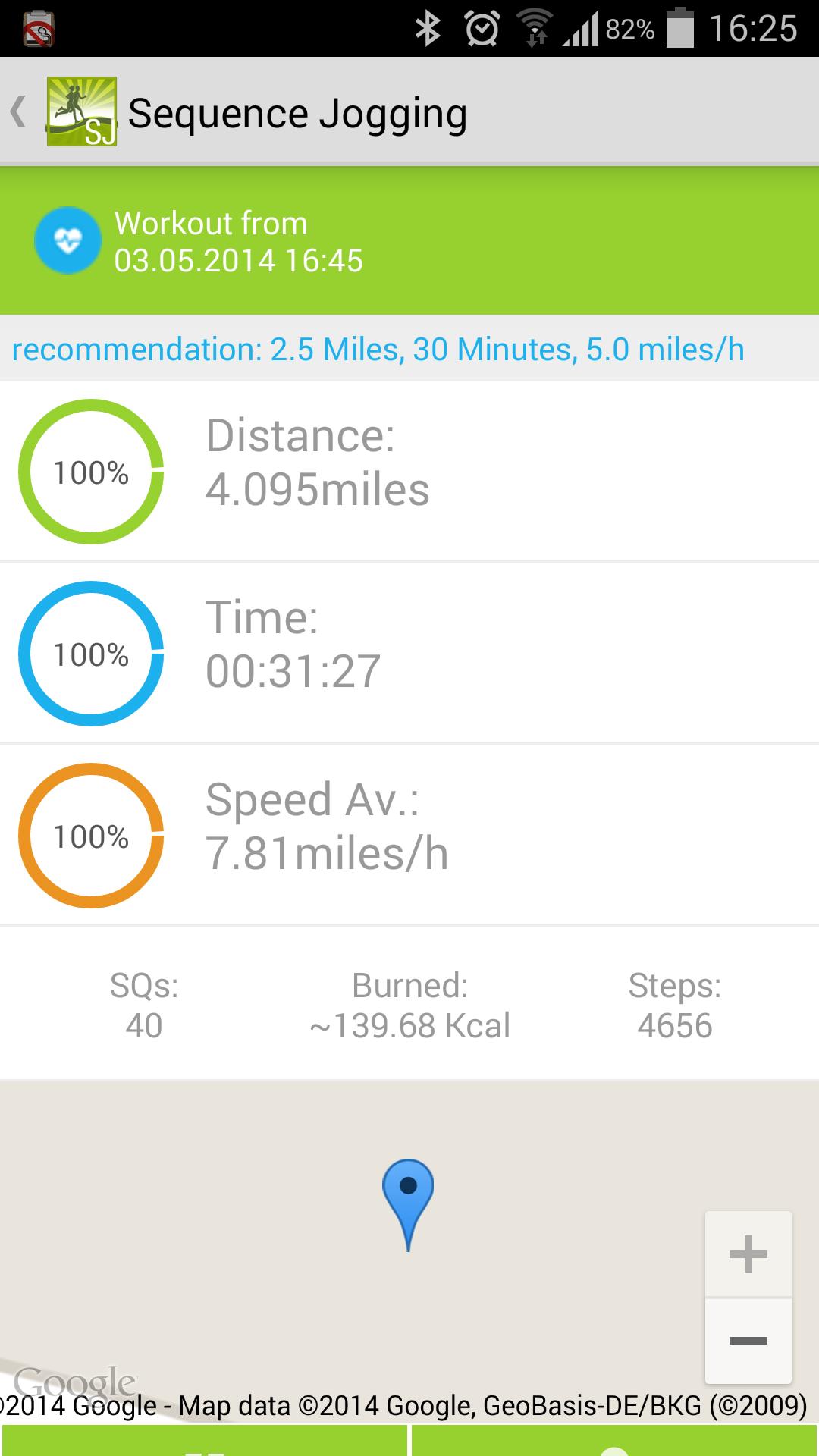This screenshot has height=1456, width=819.
Task: Tap the Bluetooth icon in the status bar
Action: point(428,27)
